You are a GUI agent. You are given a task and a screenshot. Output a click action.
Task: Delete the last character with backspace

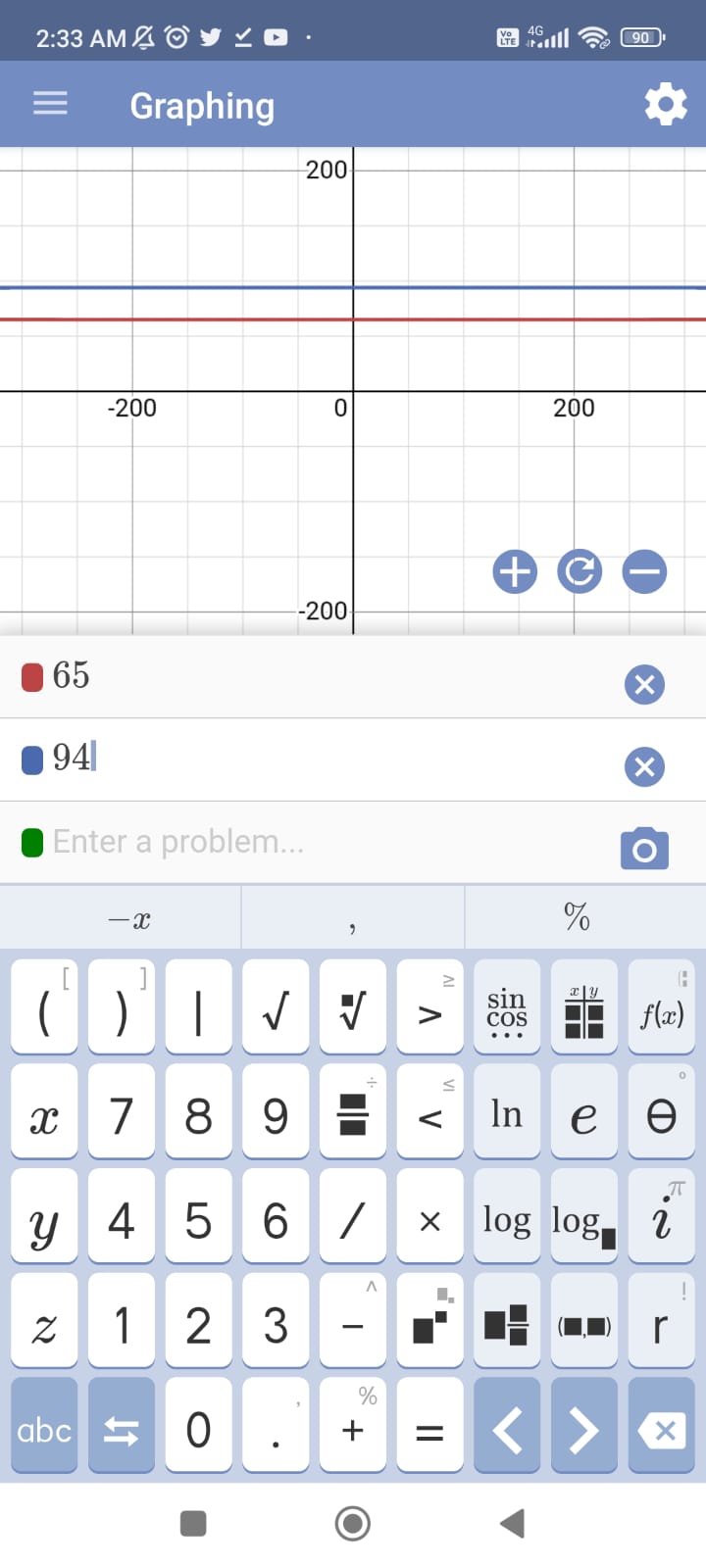click(662, 1430)
